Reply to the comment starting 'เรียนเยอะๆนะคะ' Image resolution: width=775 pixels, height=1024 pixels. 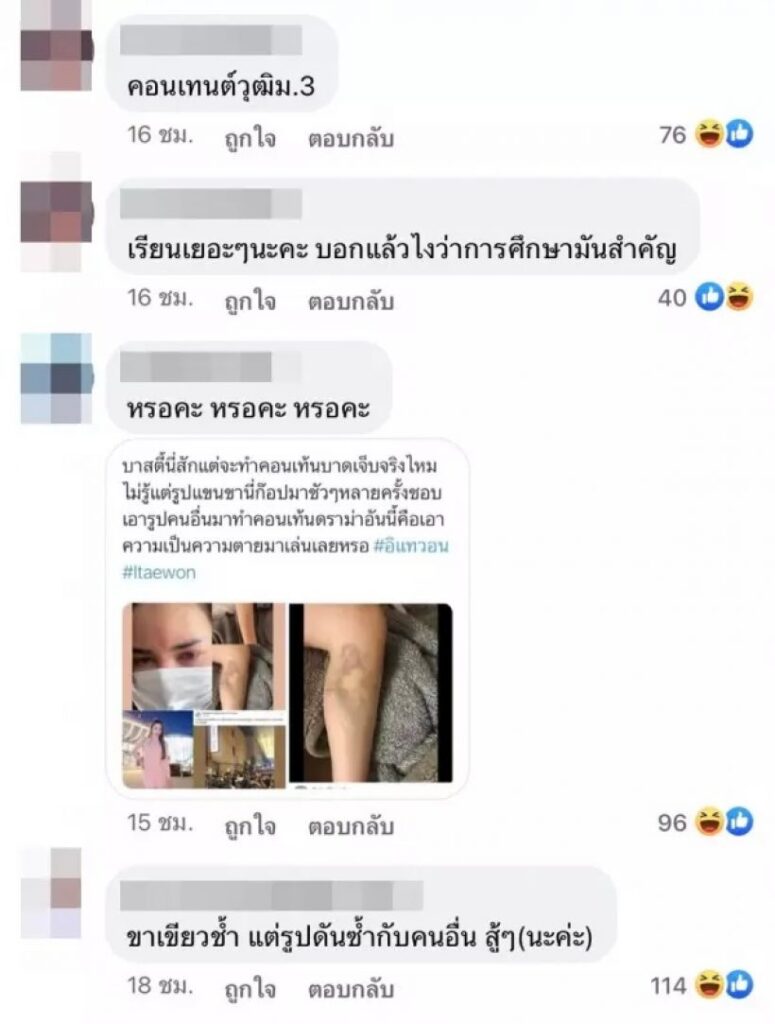click(x=350, y=300)
